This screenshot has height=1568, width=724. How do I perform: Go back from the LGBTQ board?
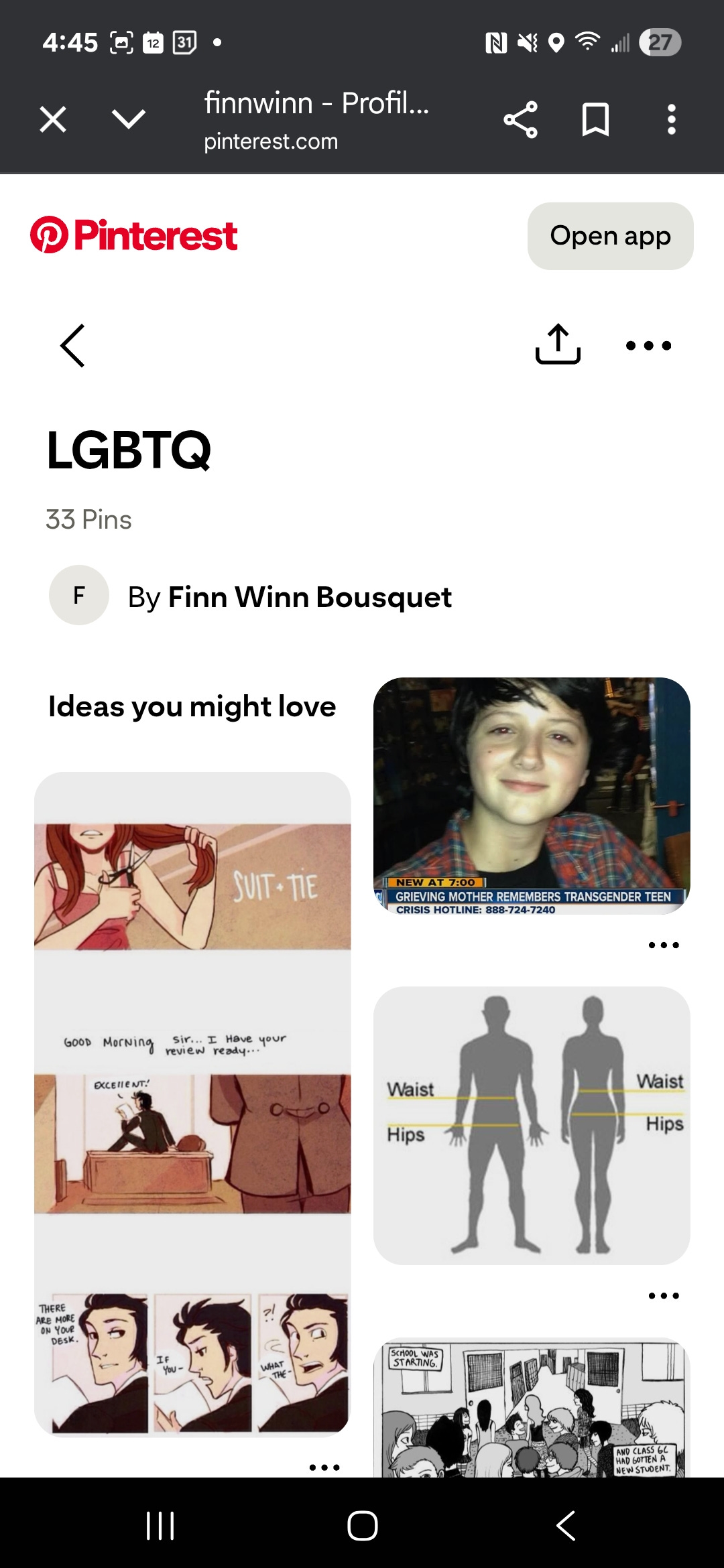72,346
